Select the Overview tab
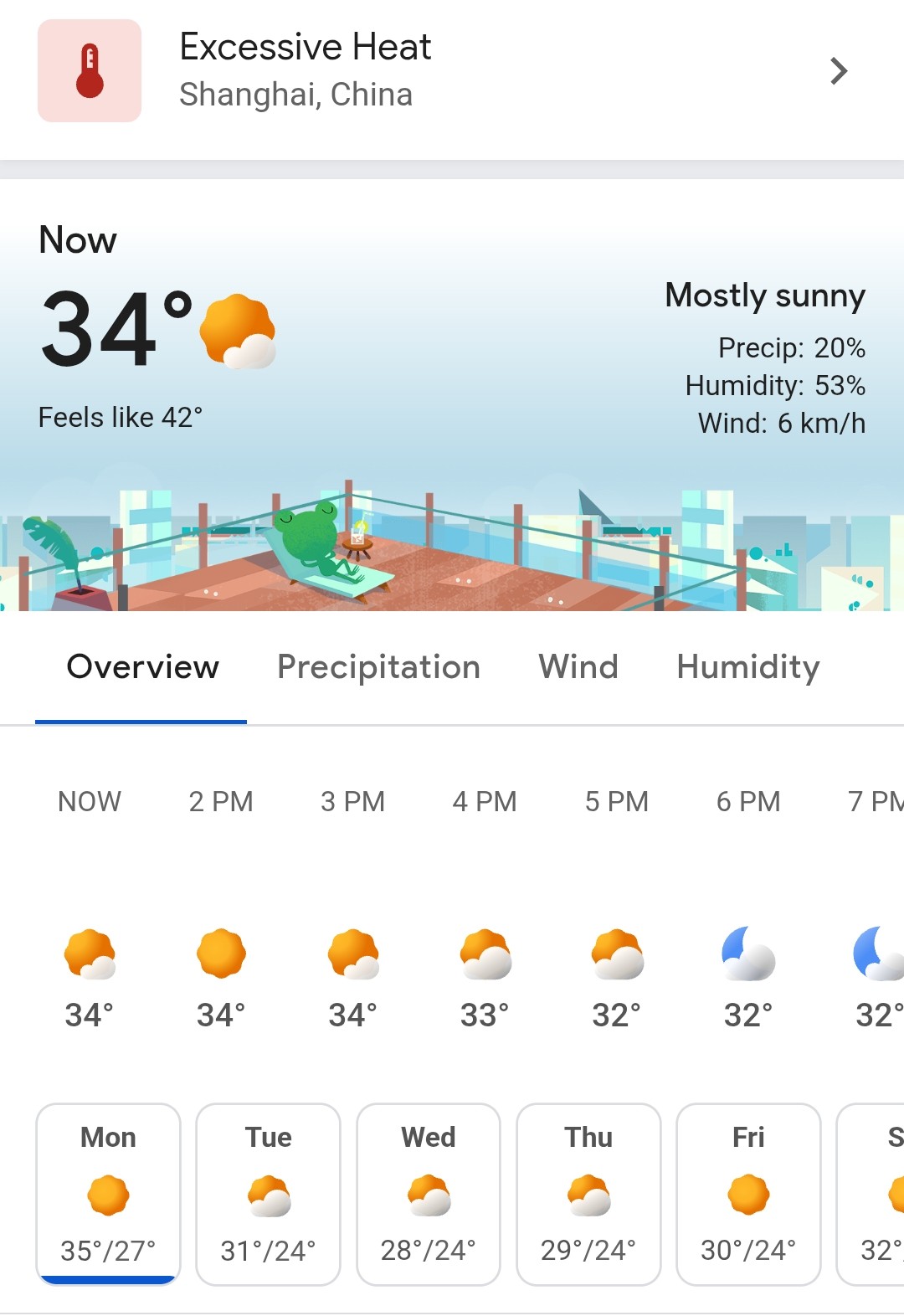The width and height of the screenshot is (904, 1316). point(142,667)
